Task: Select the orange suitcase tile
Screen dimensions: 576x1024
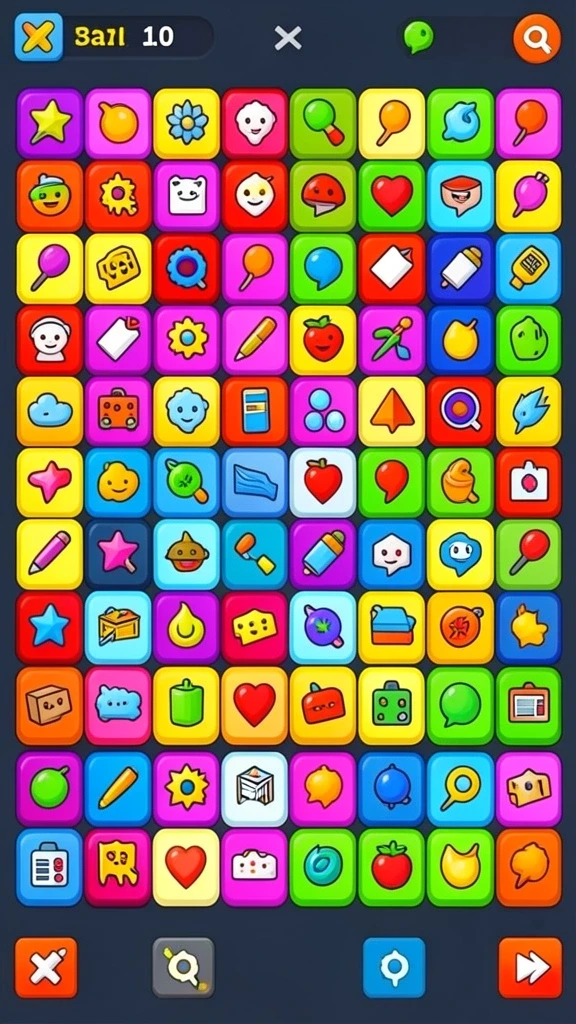Action: pyautogui.click(x=118, y=411)
